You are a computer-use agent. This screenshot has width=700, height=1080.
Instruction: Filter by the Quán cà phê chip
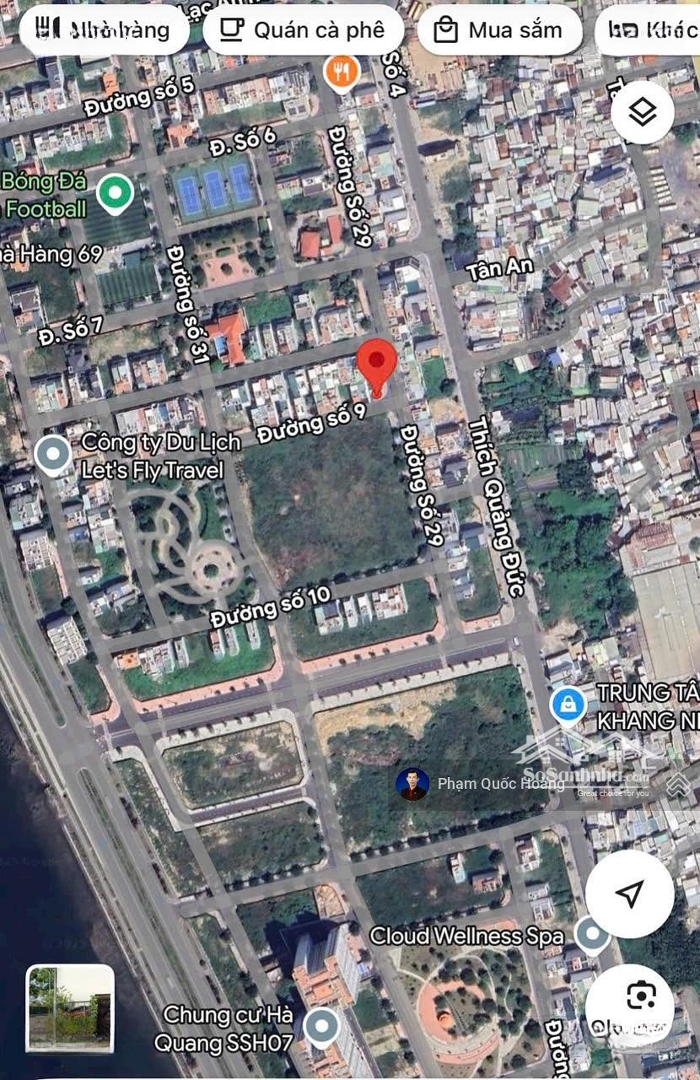[303, 30]
